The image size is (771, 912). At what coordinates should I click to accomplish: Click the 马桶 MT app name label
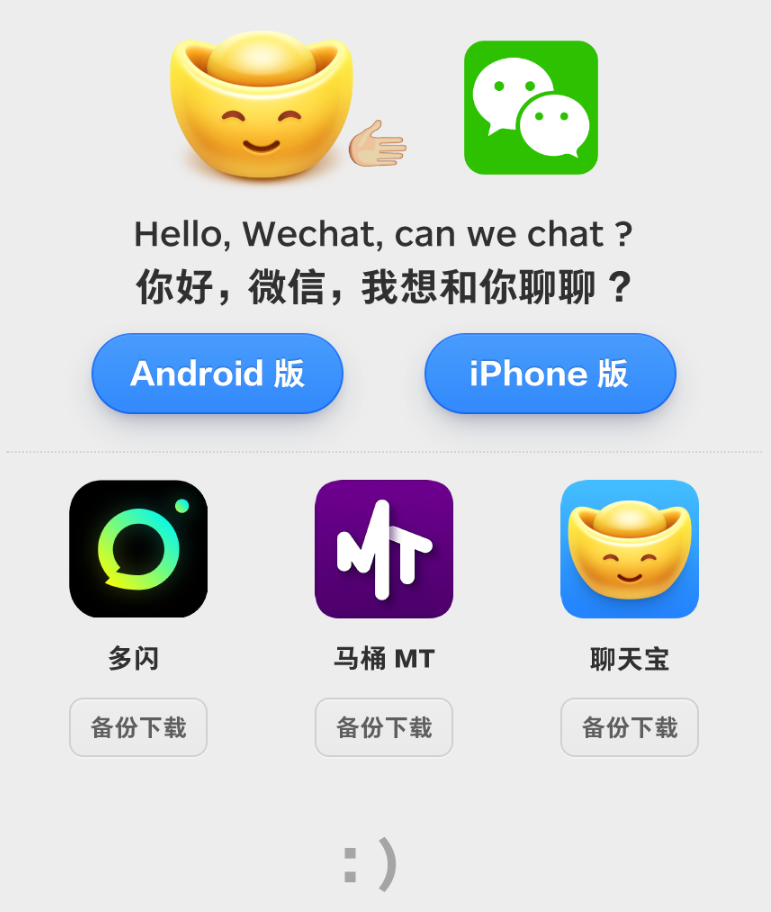[384, 658]
